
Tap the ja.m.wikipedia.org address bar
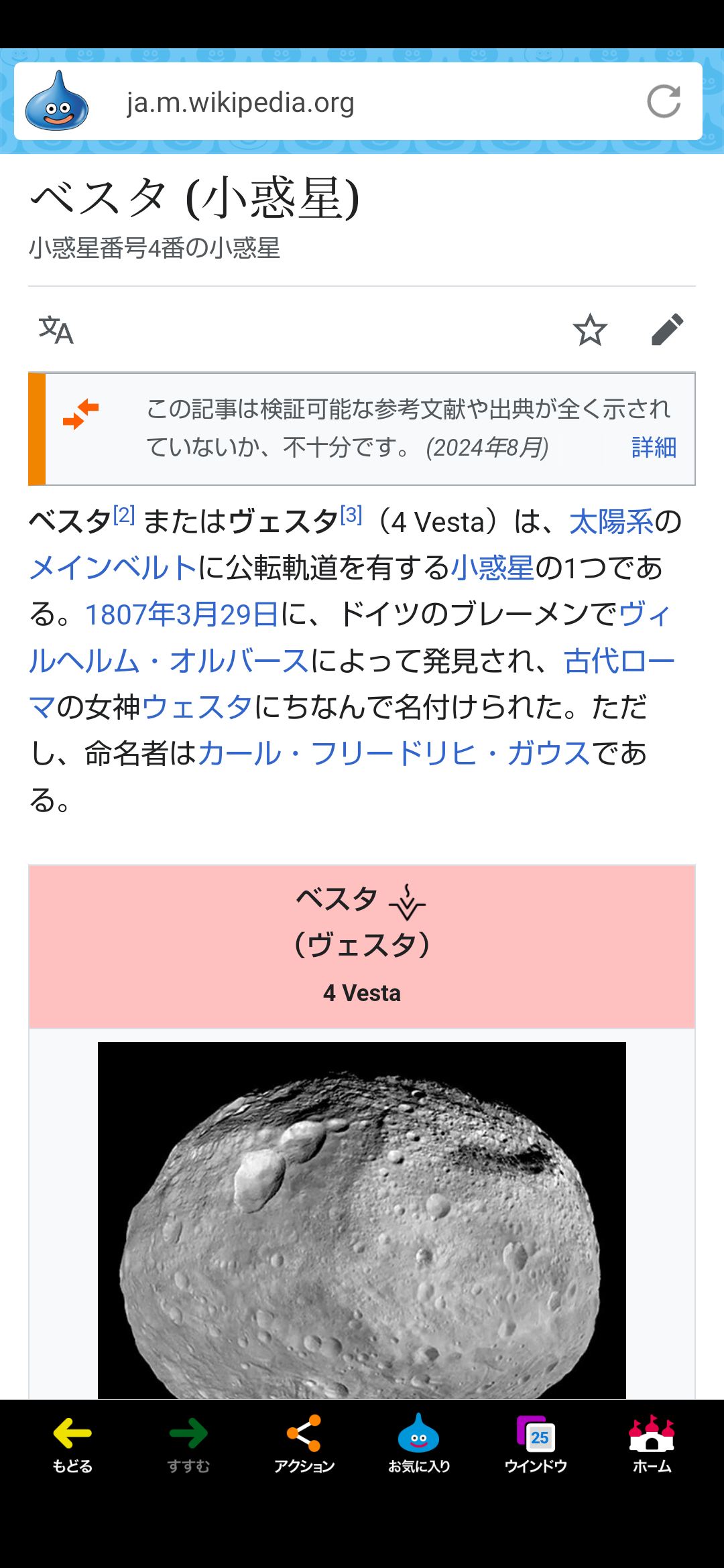click(x=358, y=102)
